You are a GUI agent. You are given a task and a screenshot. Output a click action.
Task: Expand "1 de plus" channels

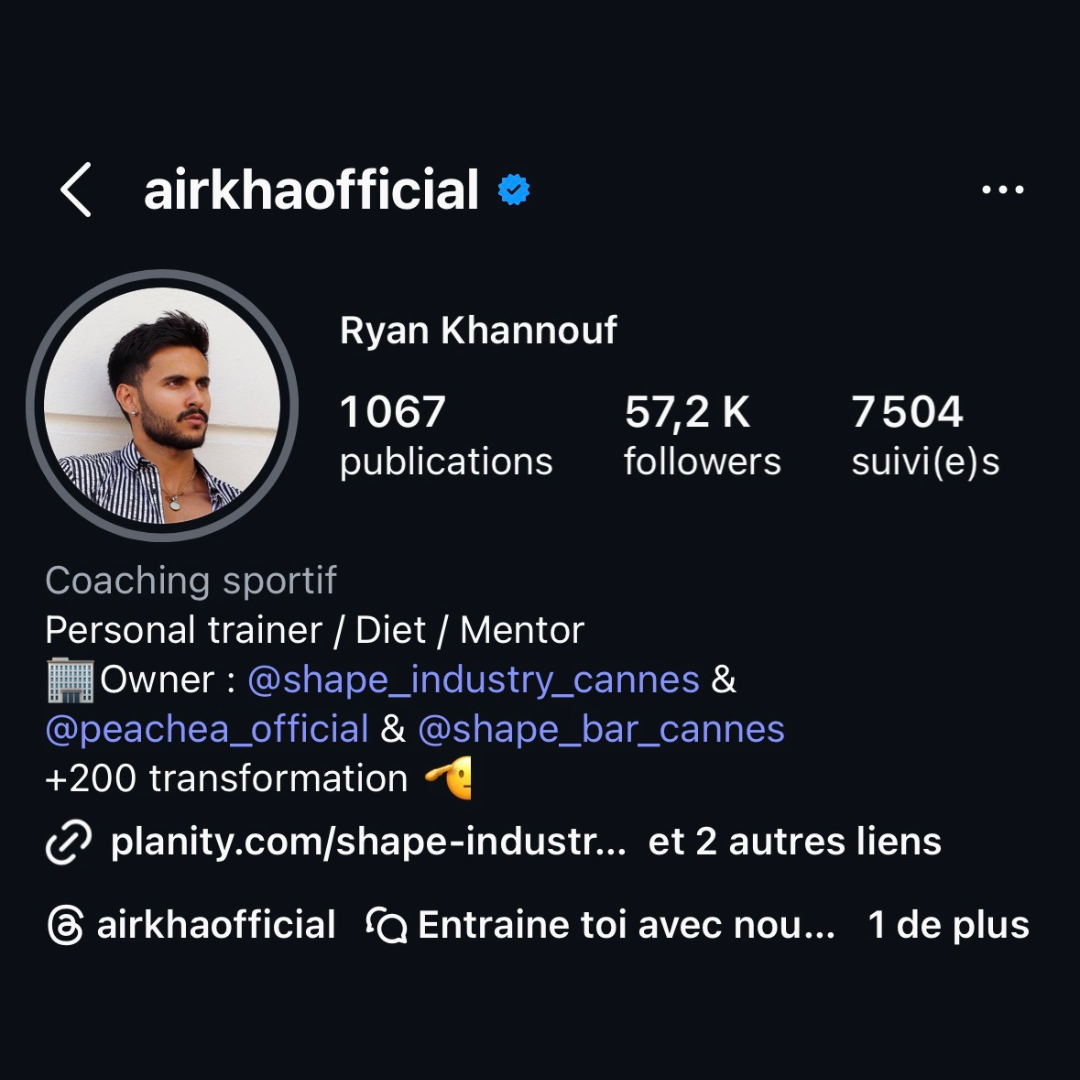(x=948, y=925)
